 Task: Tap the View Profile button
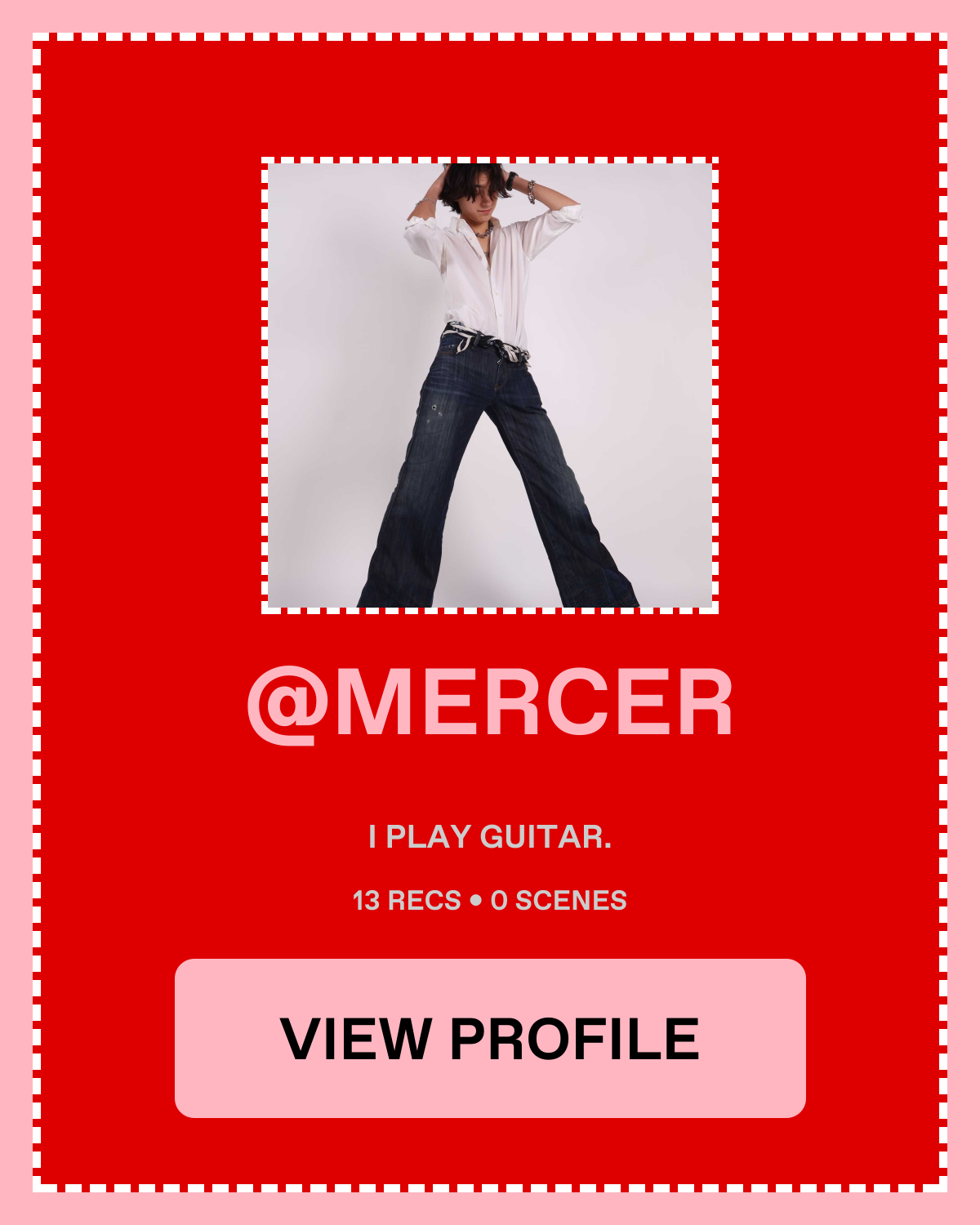[x=490, y=1038]
